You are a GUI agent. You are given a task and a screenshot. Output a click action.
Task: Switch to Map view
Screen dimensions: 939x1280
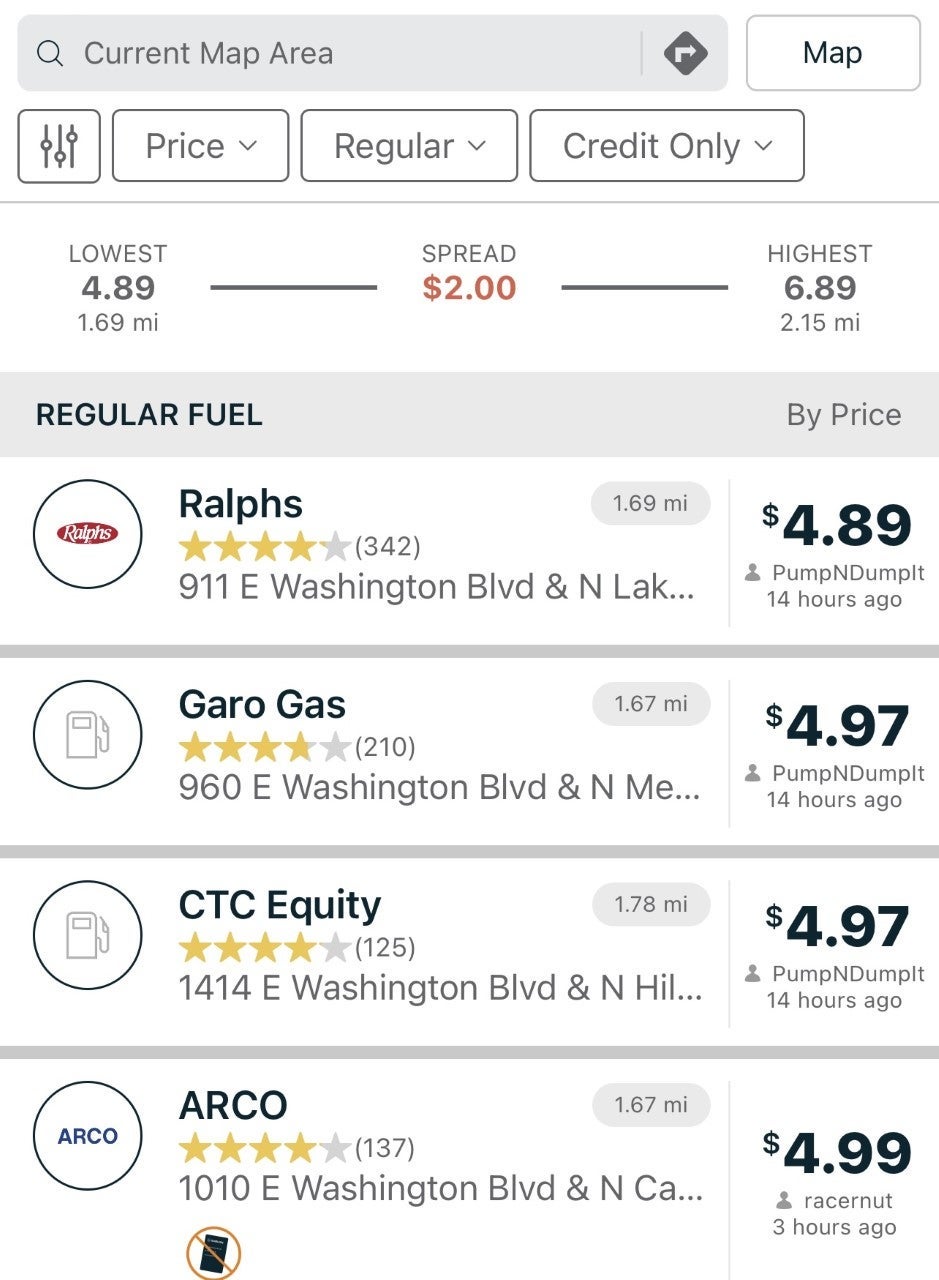(833, 53)
